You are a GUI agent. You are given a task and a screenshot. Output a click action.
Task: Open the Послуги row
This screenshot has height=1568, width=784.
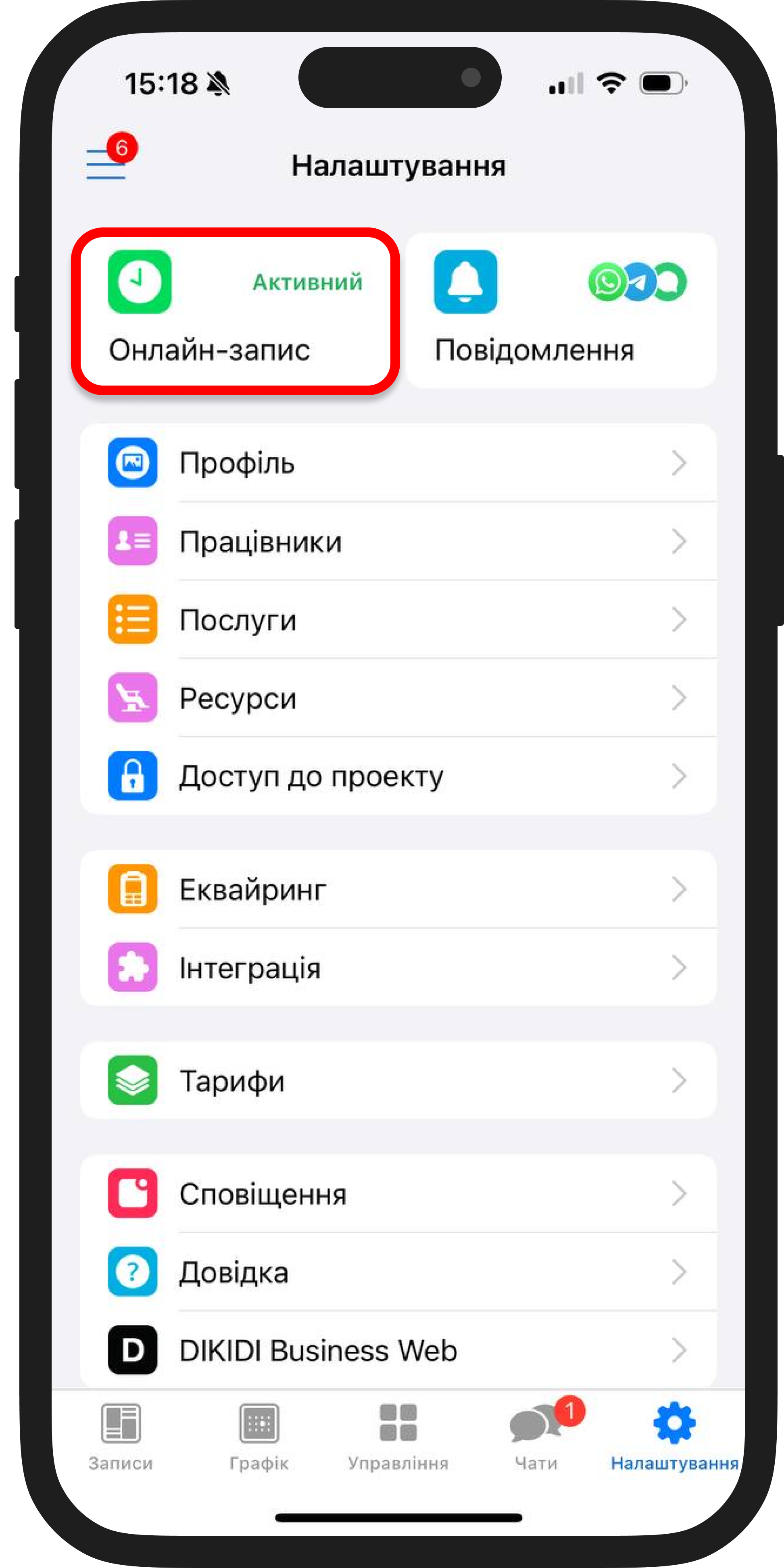coord(398,619)
